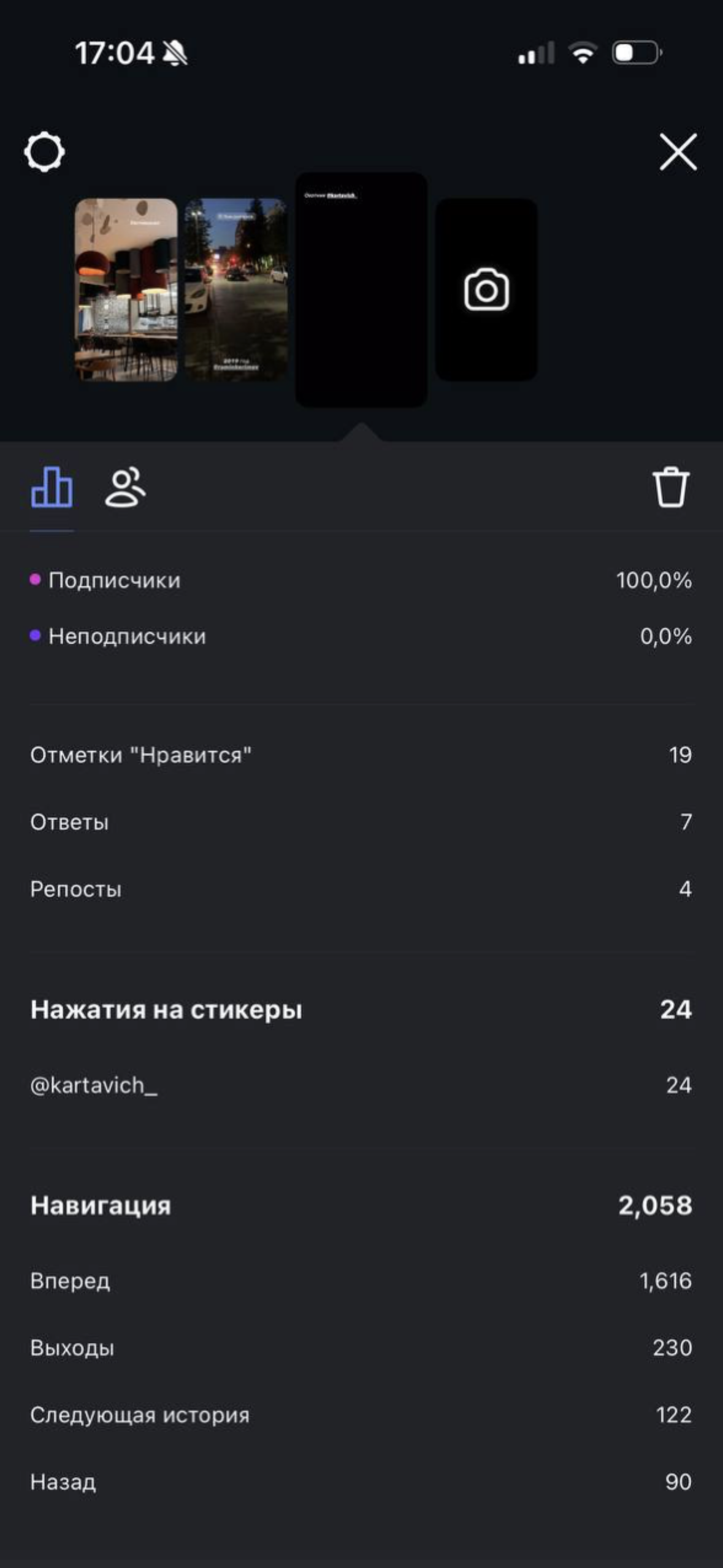The width and height of the screenshot is (723, 1568).
Task: Switch to the viewers list tab
Action: click(125, 488)
